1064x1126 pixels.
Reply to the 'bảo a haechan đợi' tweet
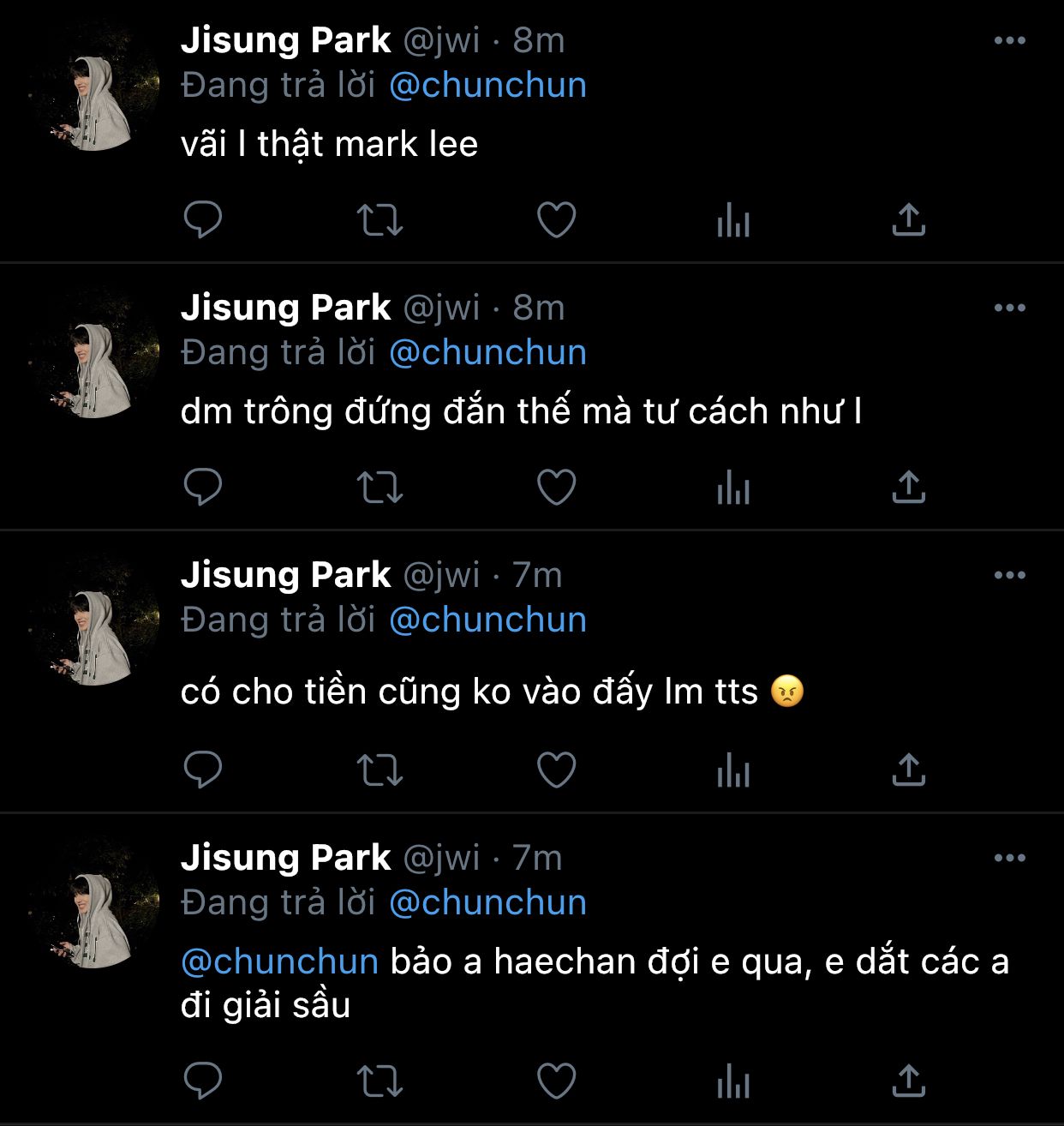pos(203,1081)
